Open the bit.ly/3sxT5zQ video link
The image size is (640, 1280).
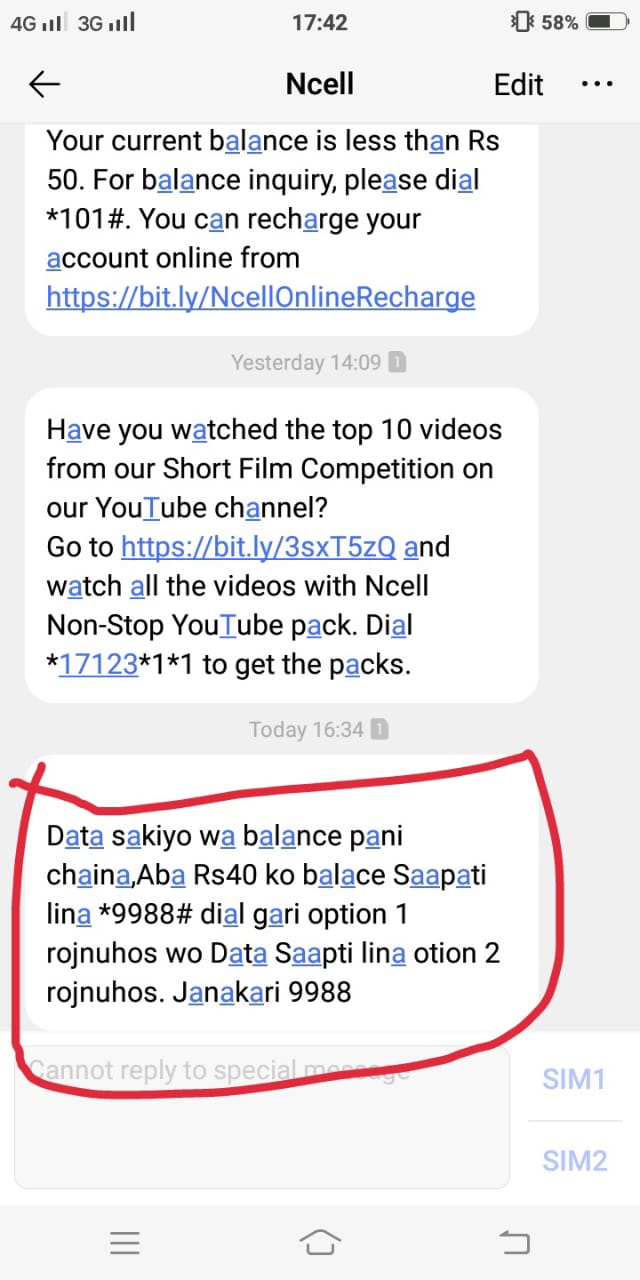[258, 547]
